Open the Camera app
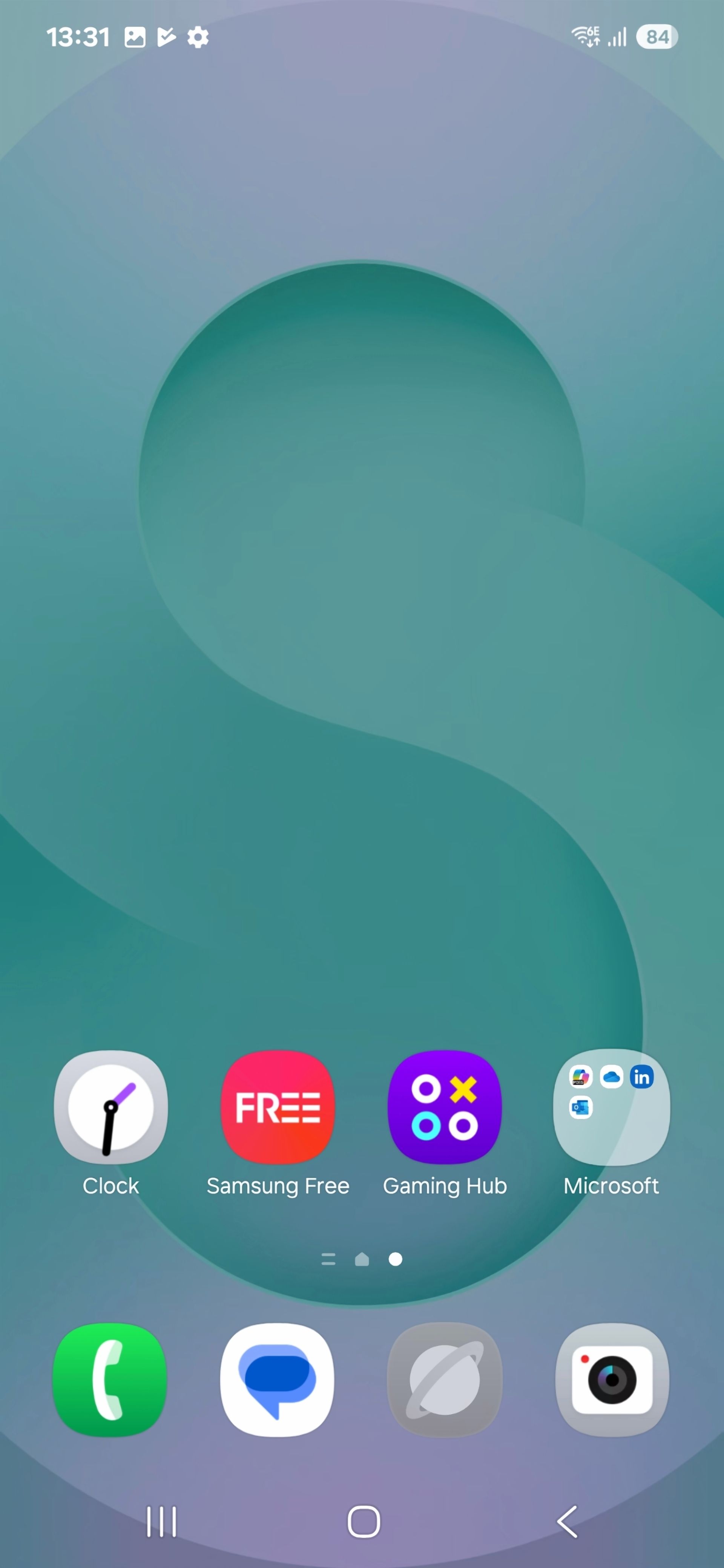 (x=612, y=1379)
